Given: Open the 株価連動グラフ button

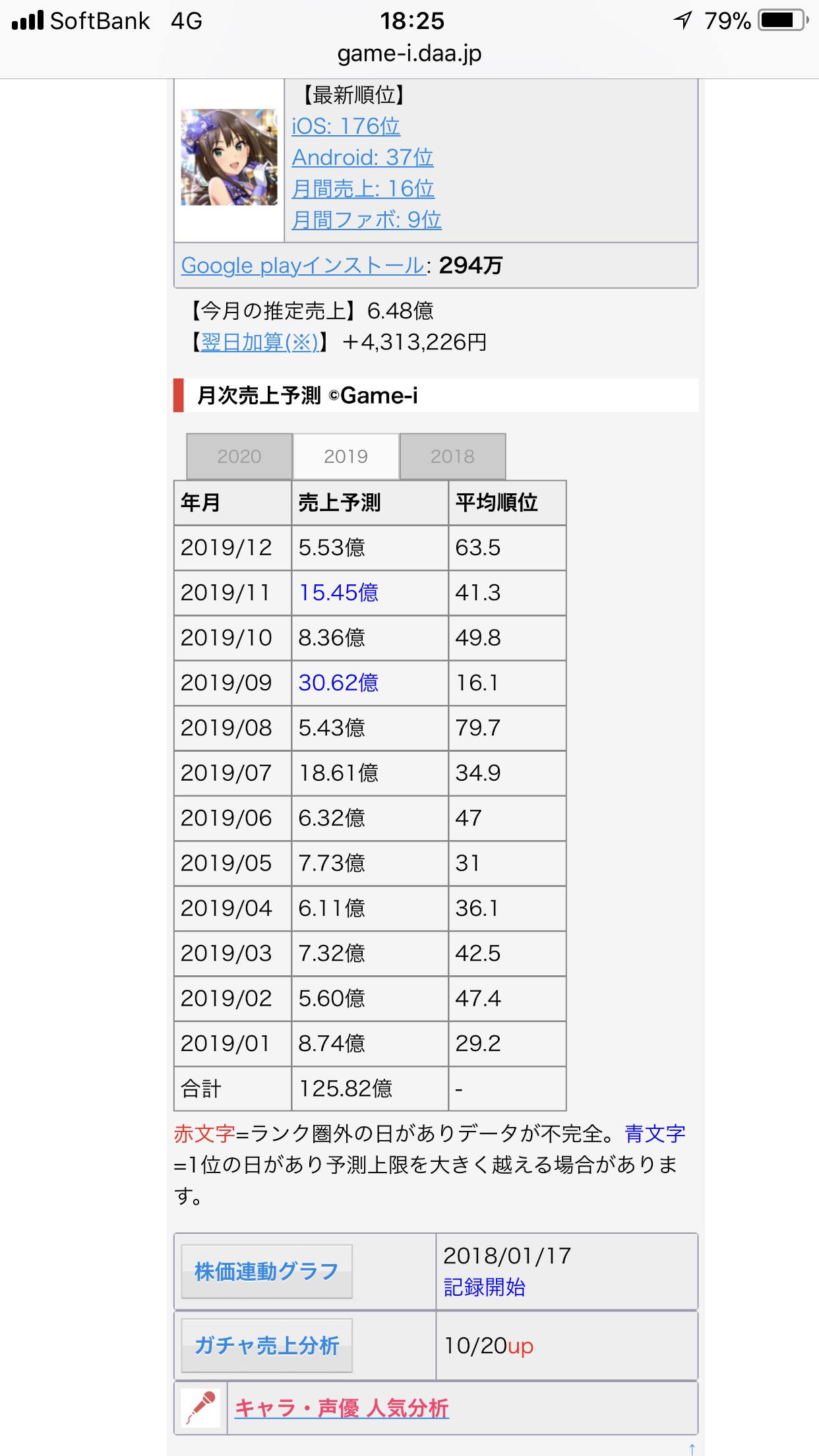Looking at the screenshot, I should point(266,1271).
